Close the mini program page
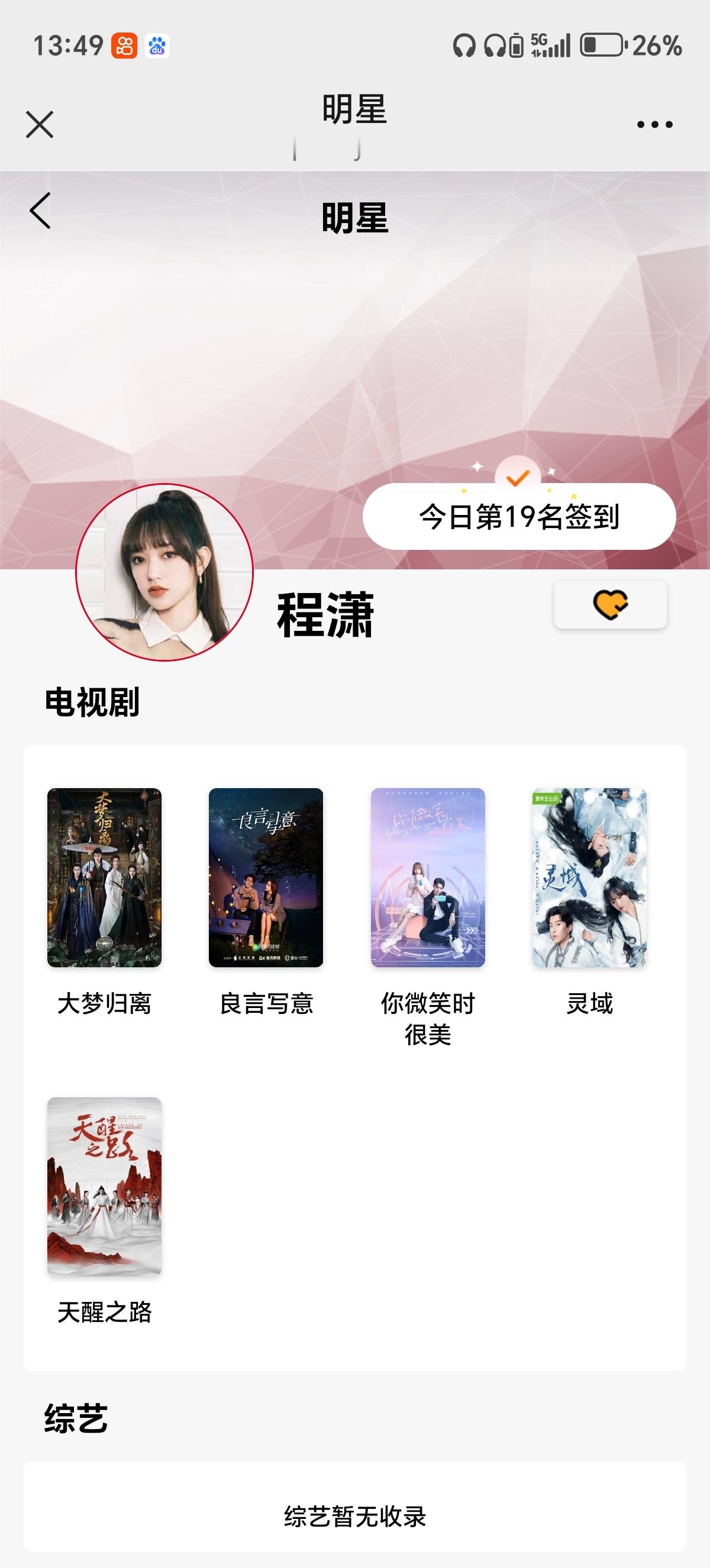The height and width of the screenshot is (1568, 710). [x=40, y=124]
